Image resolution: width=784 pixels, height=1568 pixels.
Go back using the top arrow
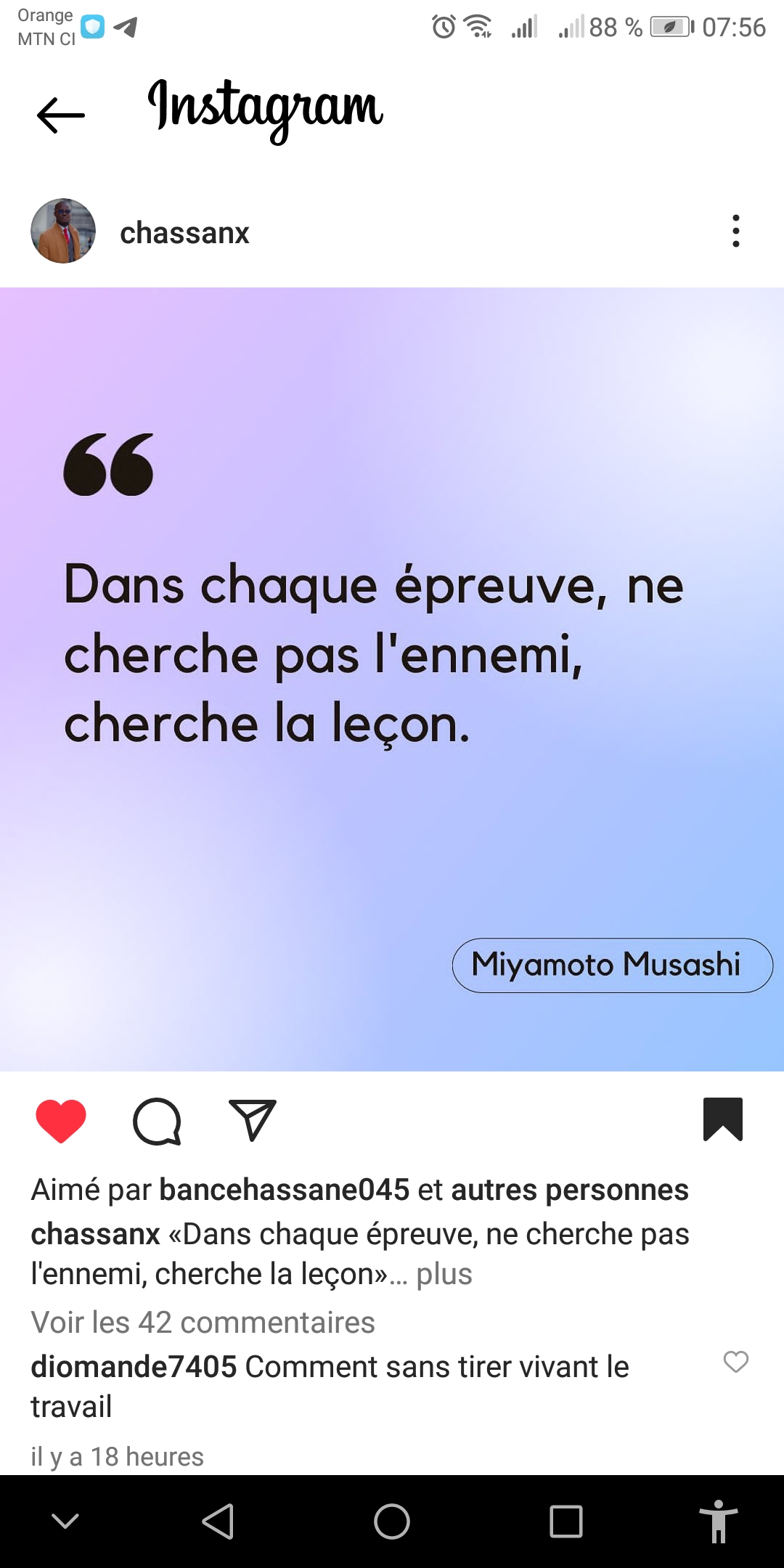tap(61, 115)
